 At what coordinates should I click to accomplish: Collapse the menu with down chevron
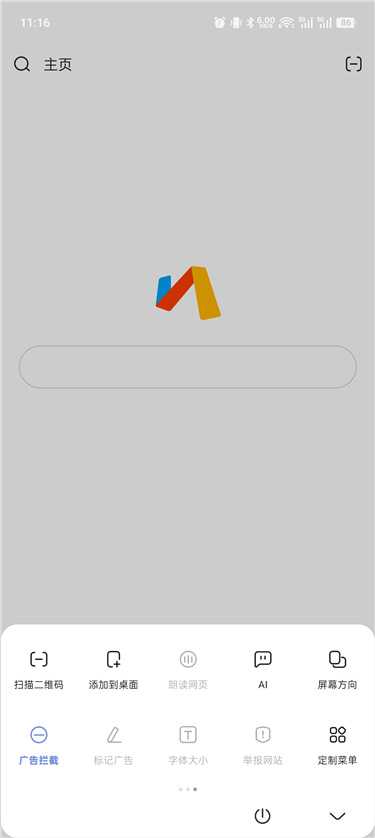coord(337,816)
